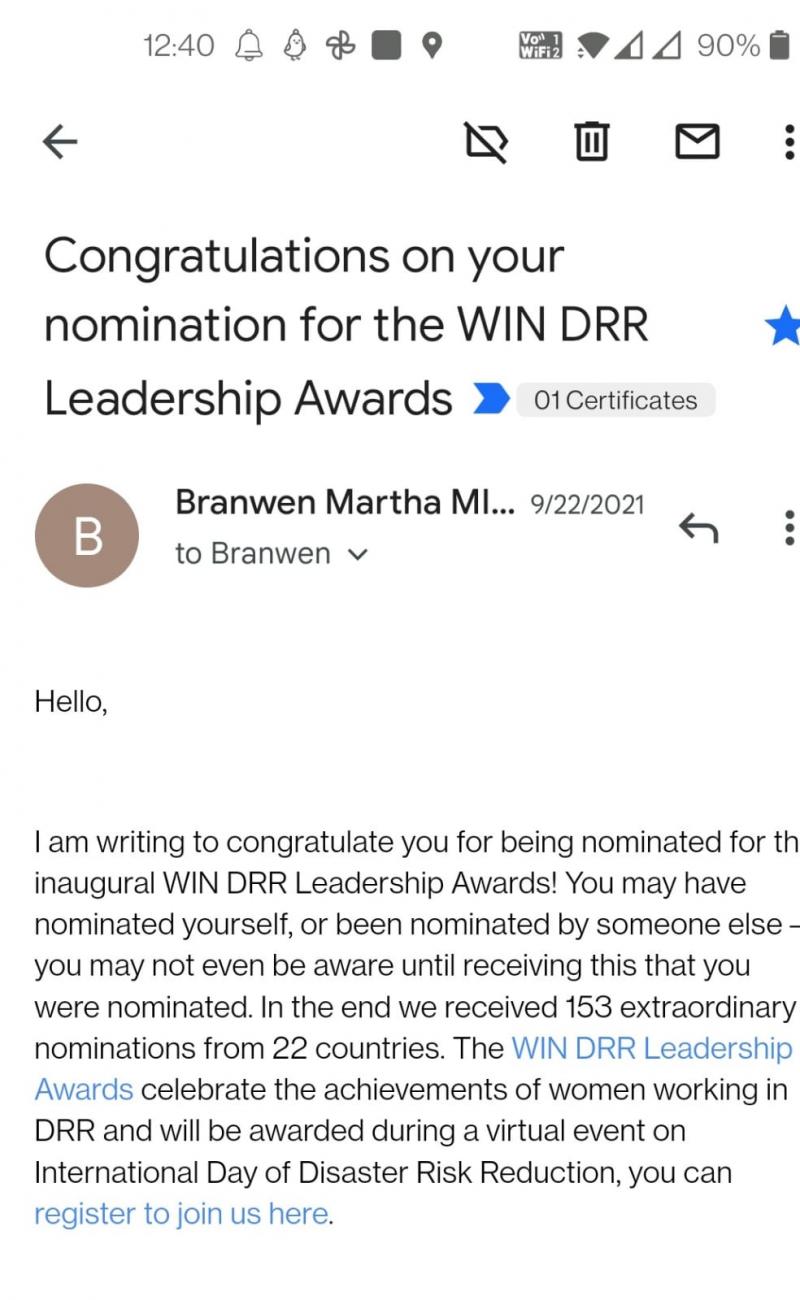Expand recipient details next to 'to Branwen'
800x1300 pixels.
[x=357, y=554]
